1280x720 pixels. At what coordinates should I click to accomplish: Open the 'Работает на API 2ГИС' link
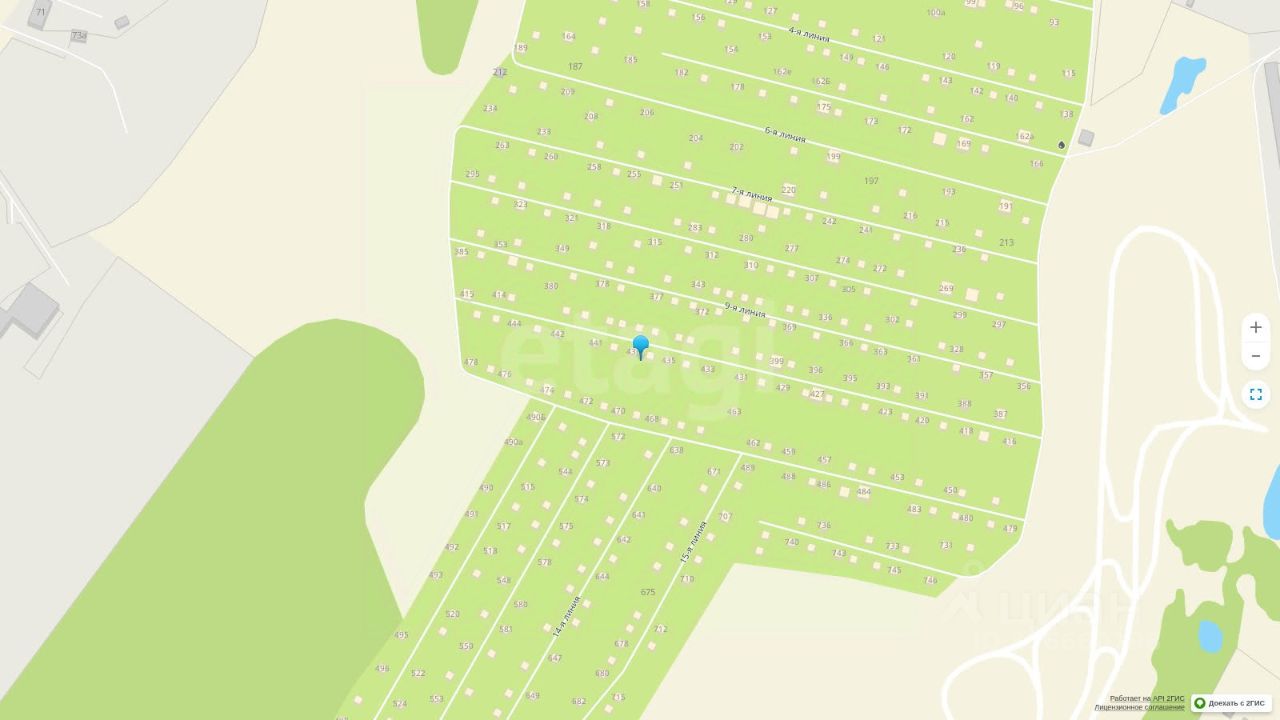pyautogui.click(x=1147, y=698)
